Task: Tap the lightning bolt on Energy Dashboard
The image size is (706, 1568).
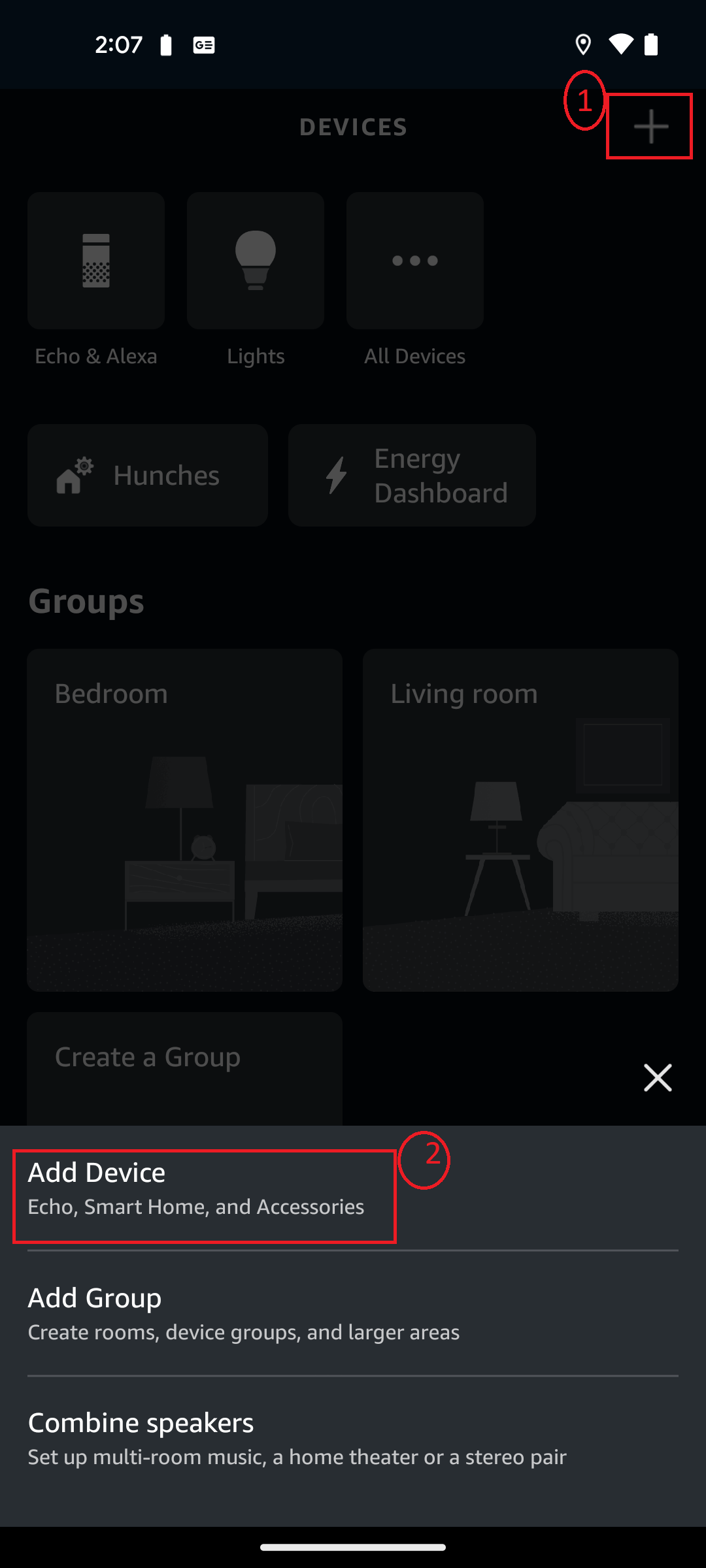Action: (x=335, y=475)
